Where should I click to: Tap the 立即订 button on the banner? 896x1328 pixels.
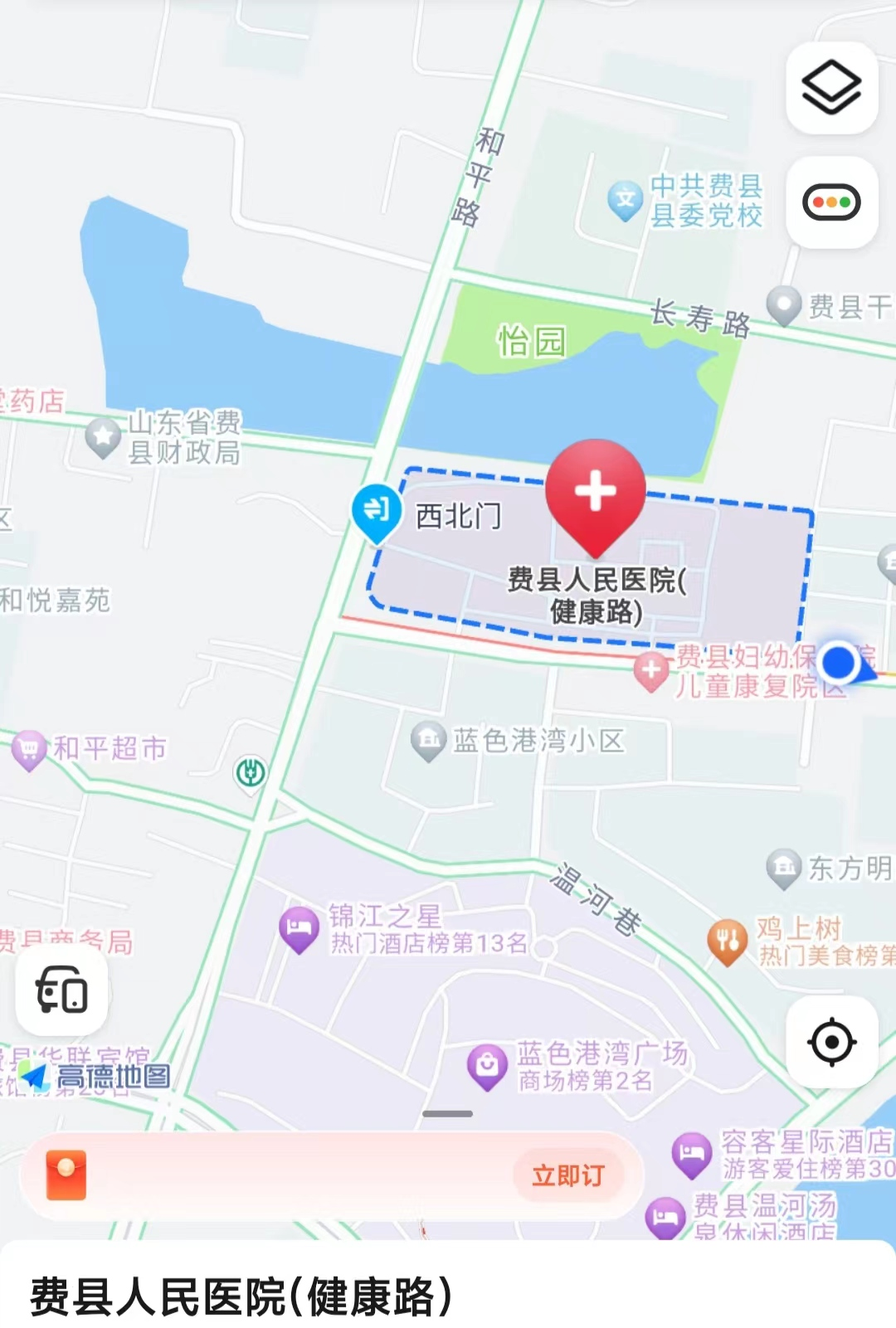568,1175
